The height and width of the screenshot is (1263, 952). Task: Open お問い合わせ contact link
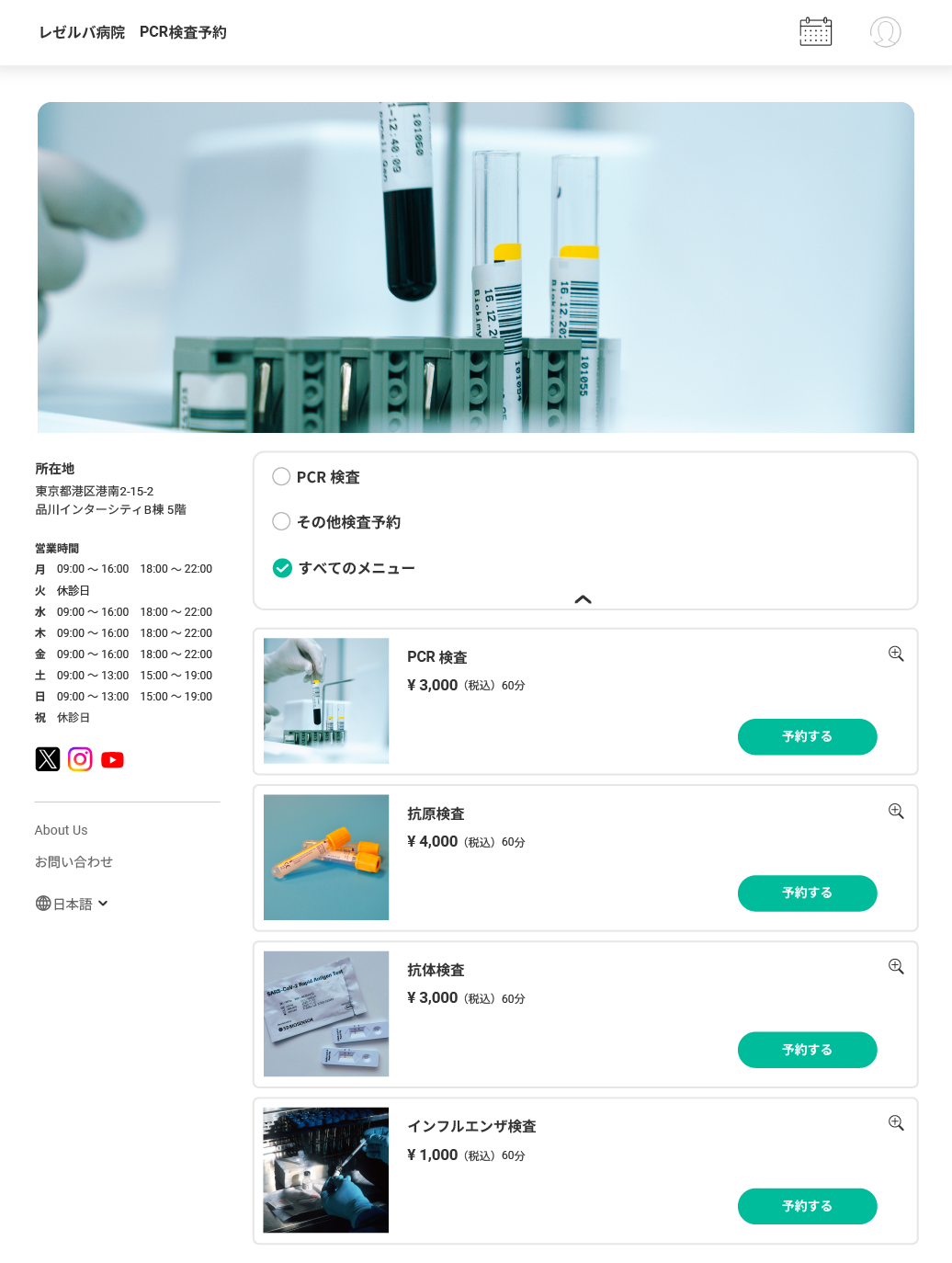coord(74,862)
